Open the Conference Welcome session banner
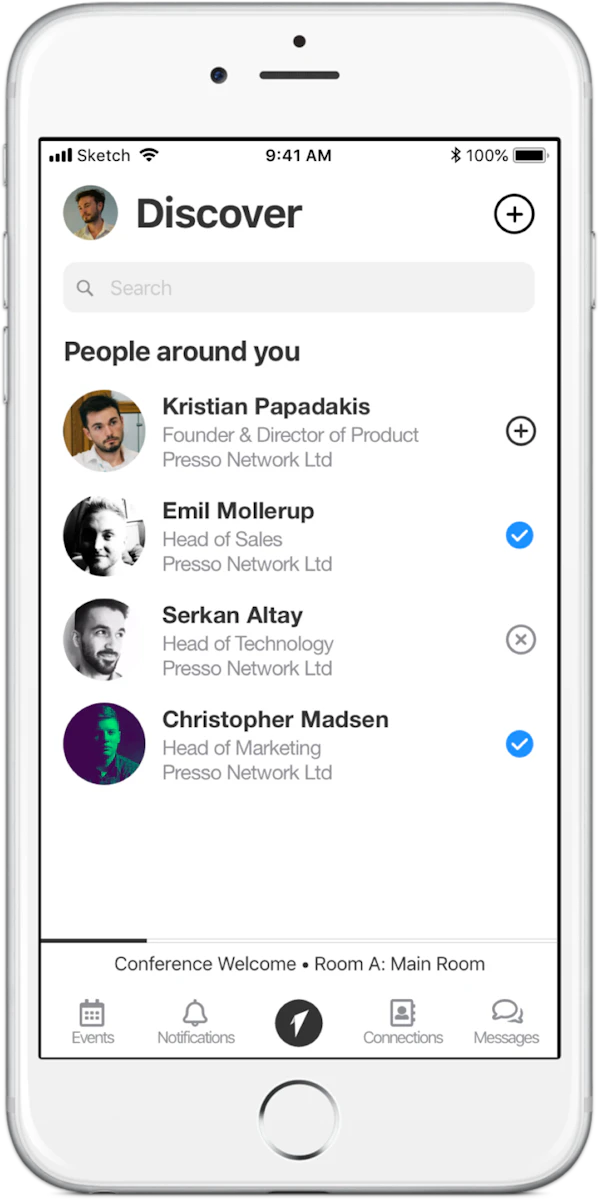The image size is (598, 1200). (299, 964)
